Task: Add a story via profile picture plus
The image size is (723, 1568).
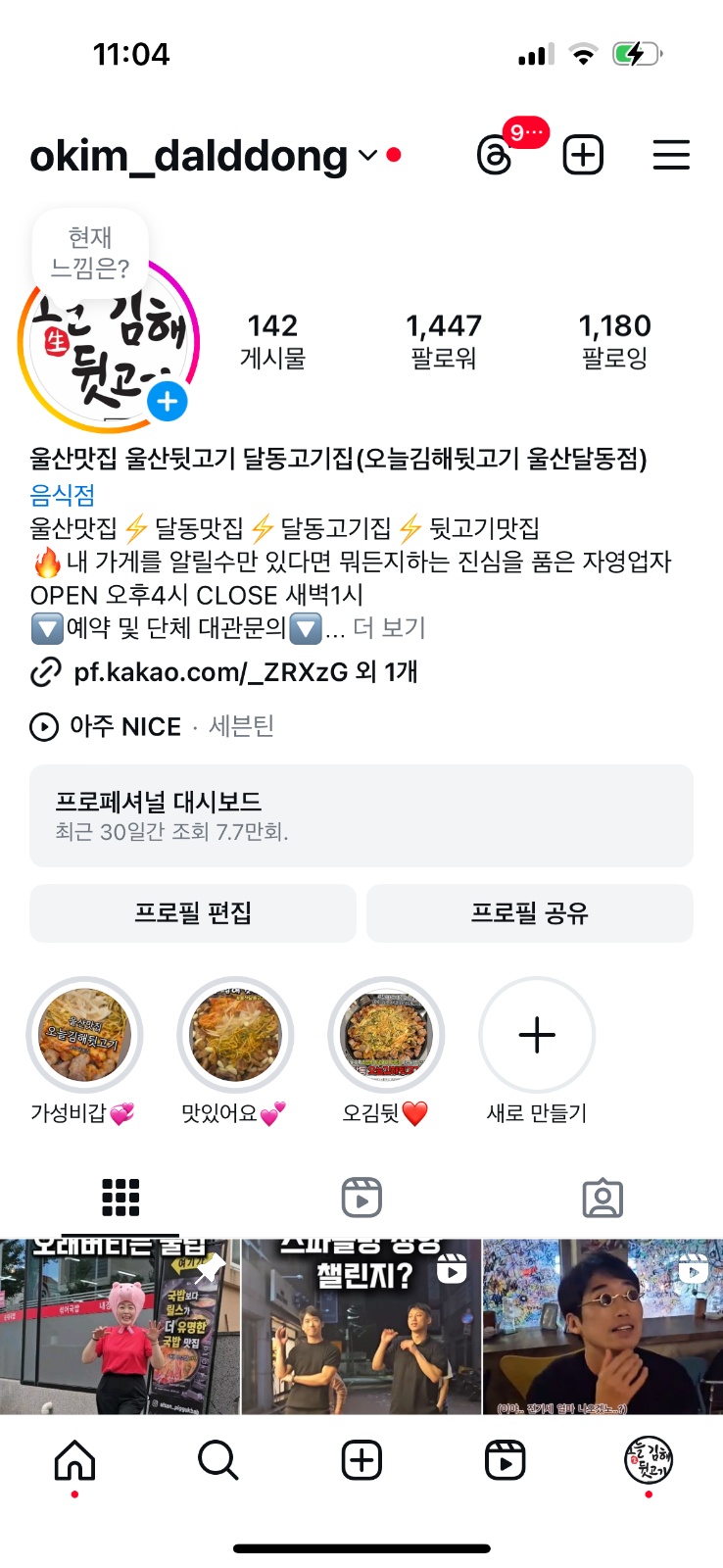Action: (168, 401)
